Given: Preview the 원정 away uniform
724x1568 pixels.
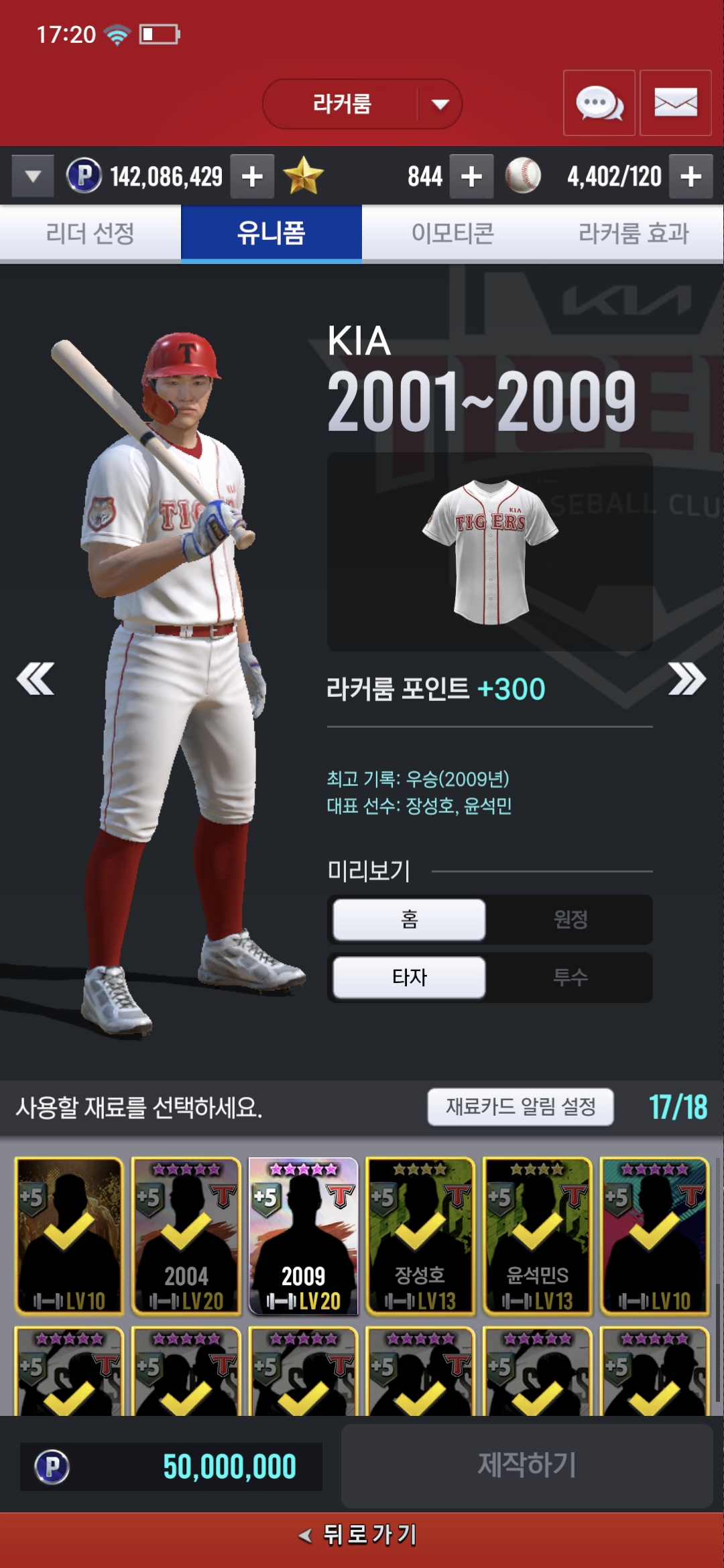Looking at the screenshot, I should pos(570,919).
